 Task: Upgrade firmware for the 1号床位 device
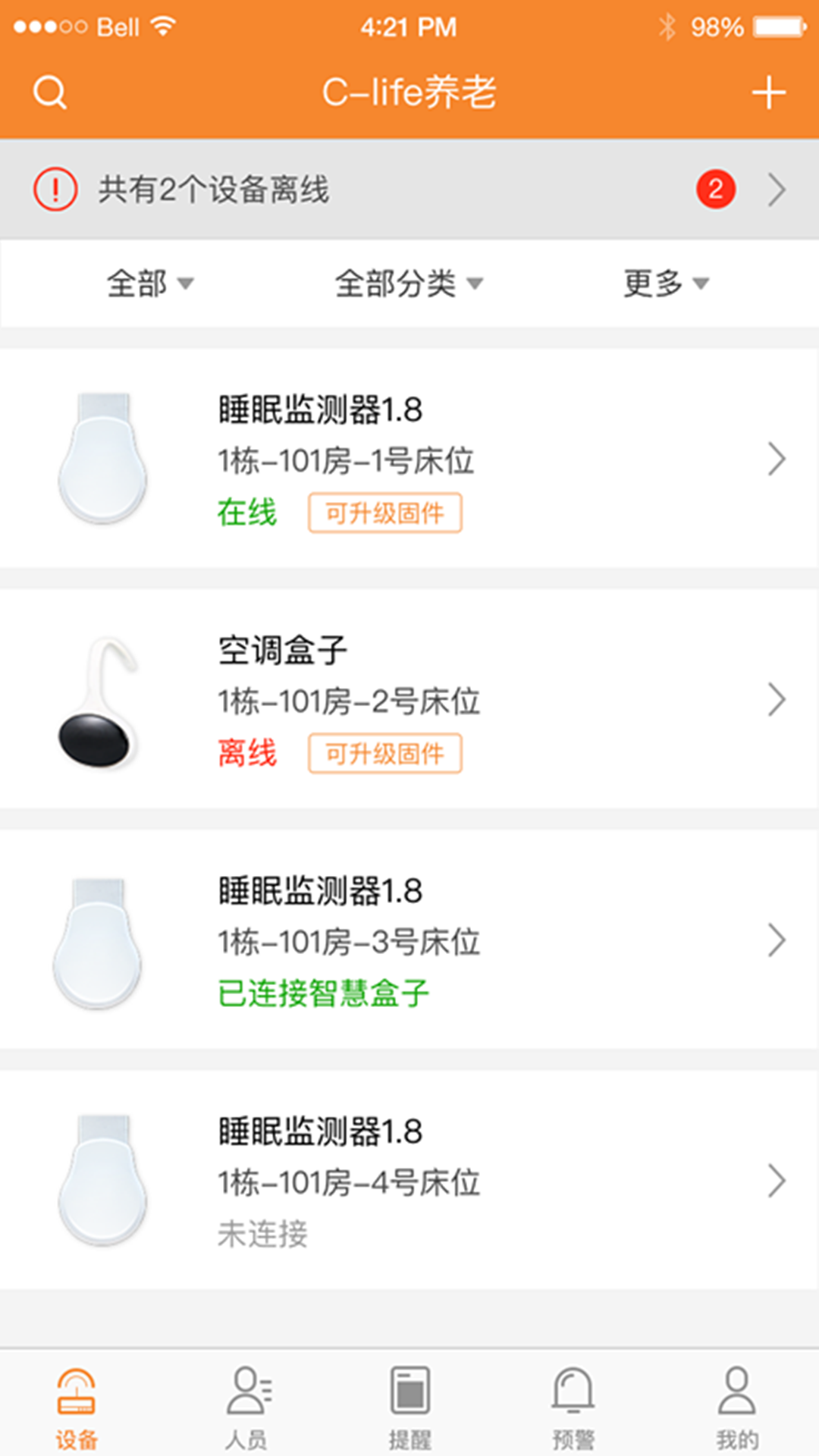point(385,513)
